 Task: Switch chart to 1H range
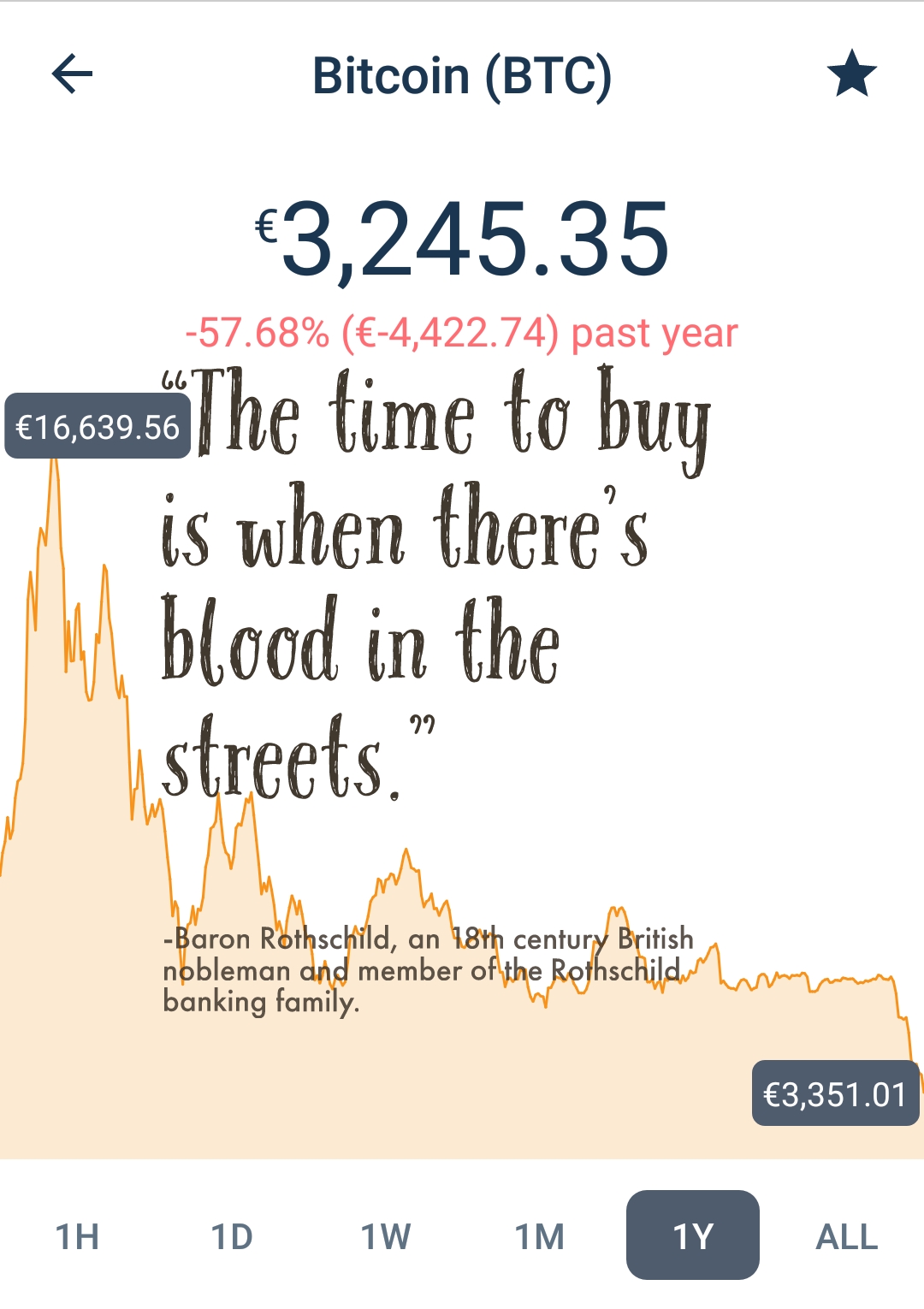tap(77, 1236)
